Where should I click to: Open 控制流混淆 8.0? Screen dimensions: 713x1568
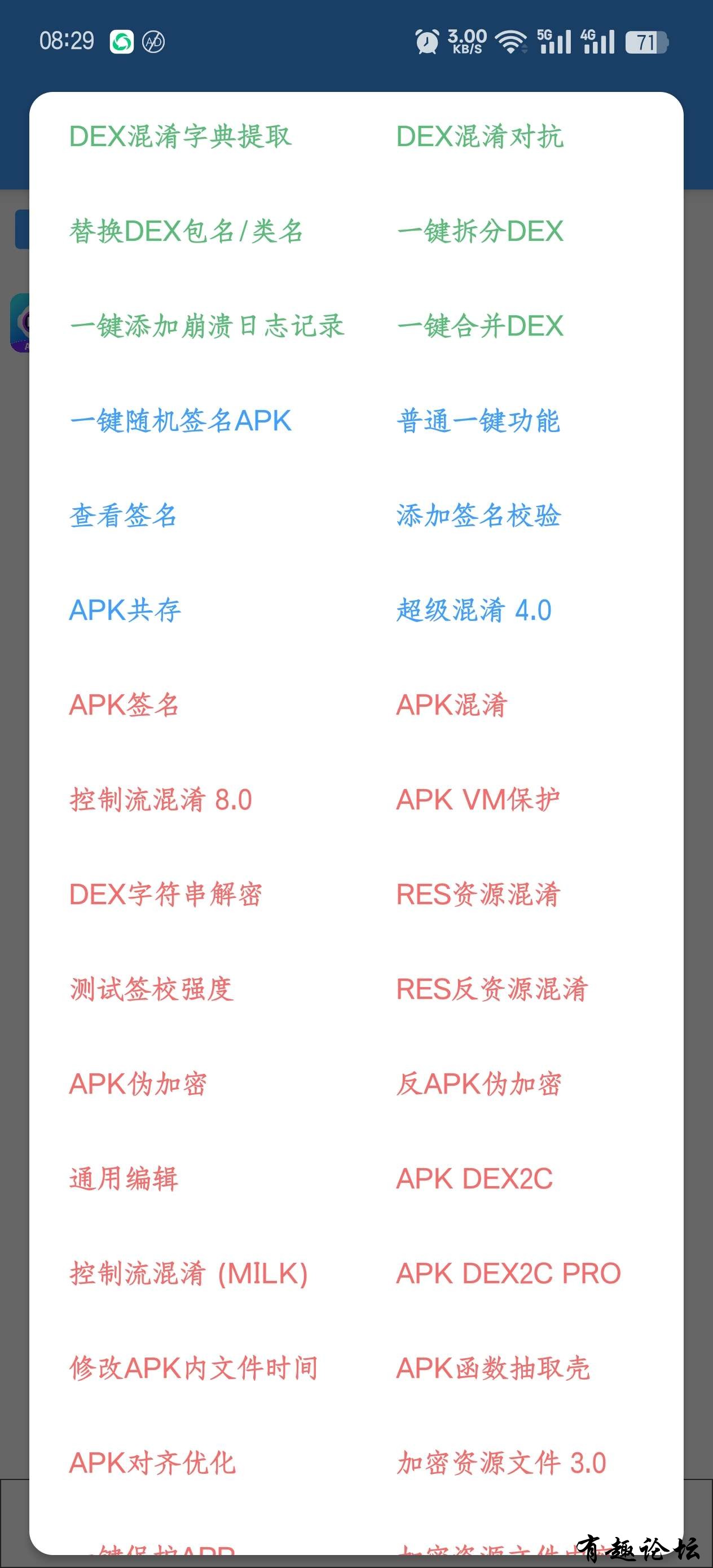161,800
